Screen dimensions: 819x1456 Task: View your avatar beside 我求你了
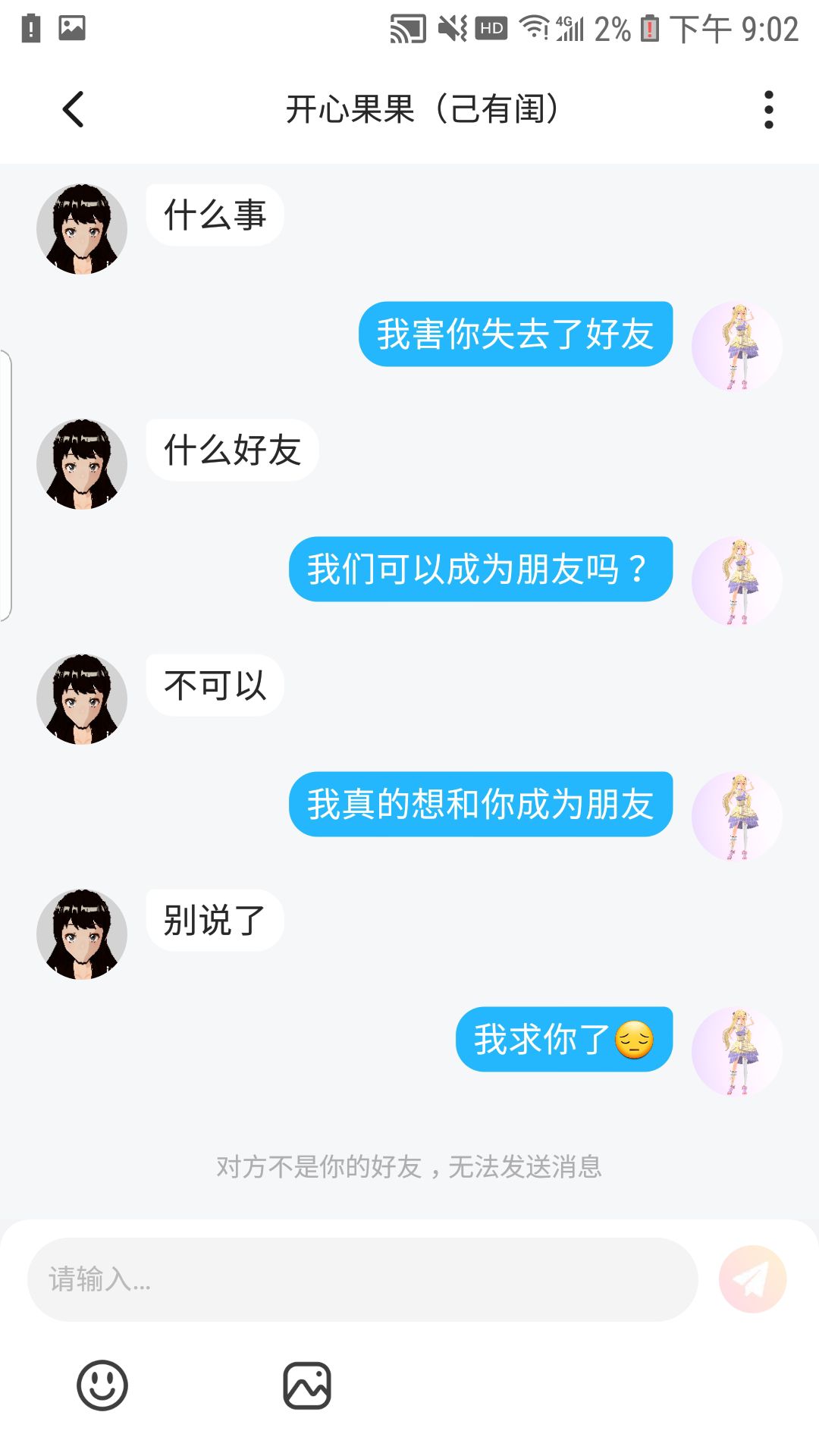736,1052
